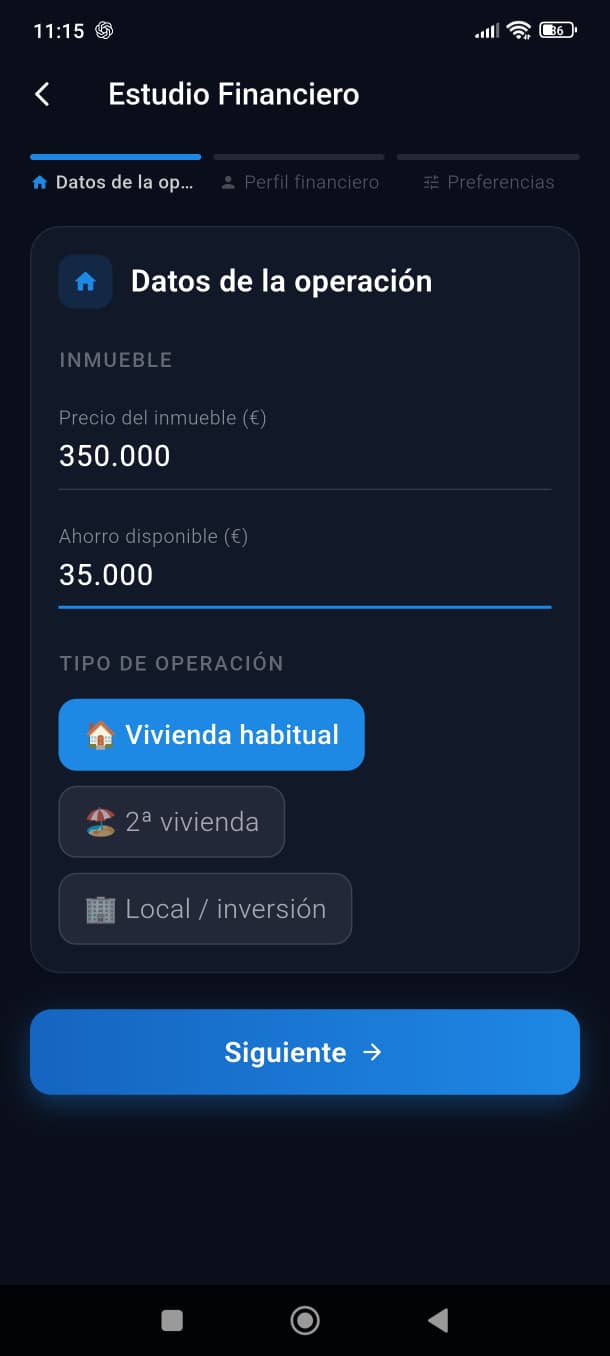Switch to the Perfil financiero step
The image size is (610, 1356).
300,182
